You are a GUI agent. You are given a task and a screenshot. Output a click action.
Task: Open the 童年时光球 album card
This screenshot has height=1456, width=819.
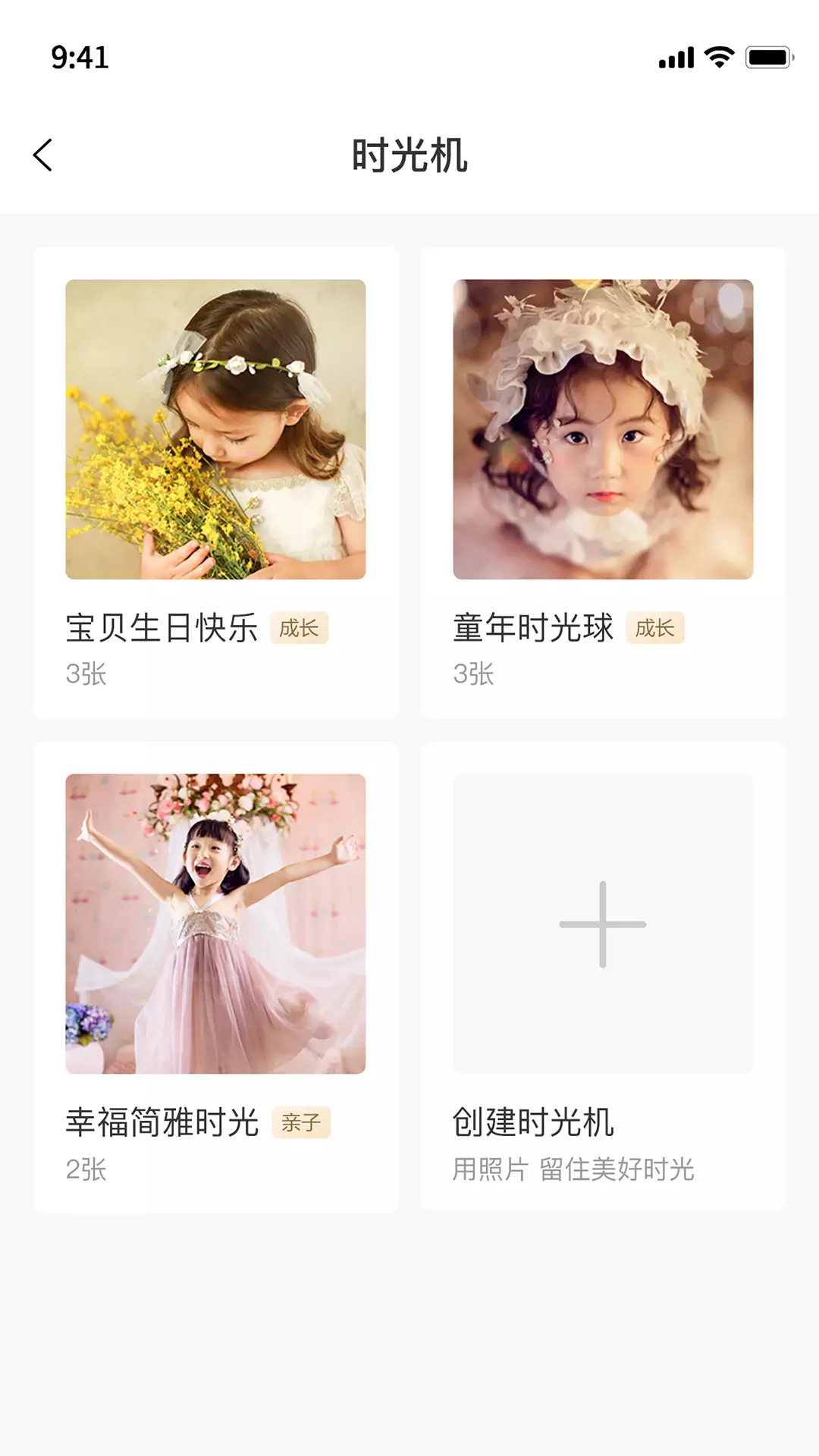[x=603, y=482]
